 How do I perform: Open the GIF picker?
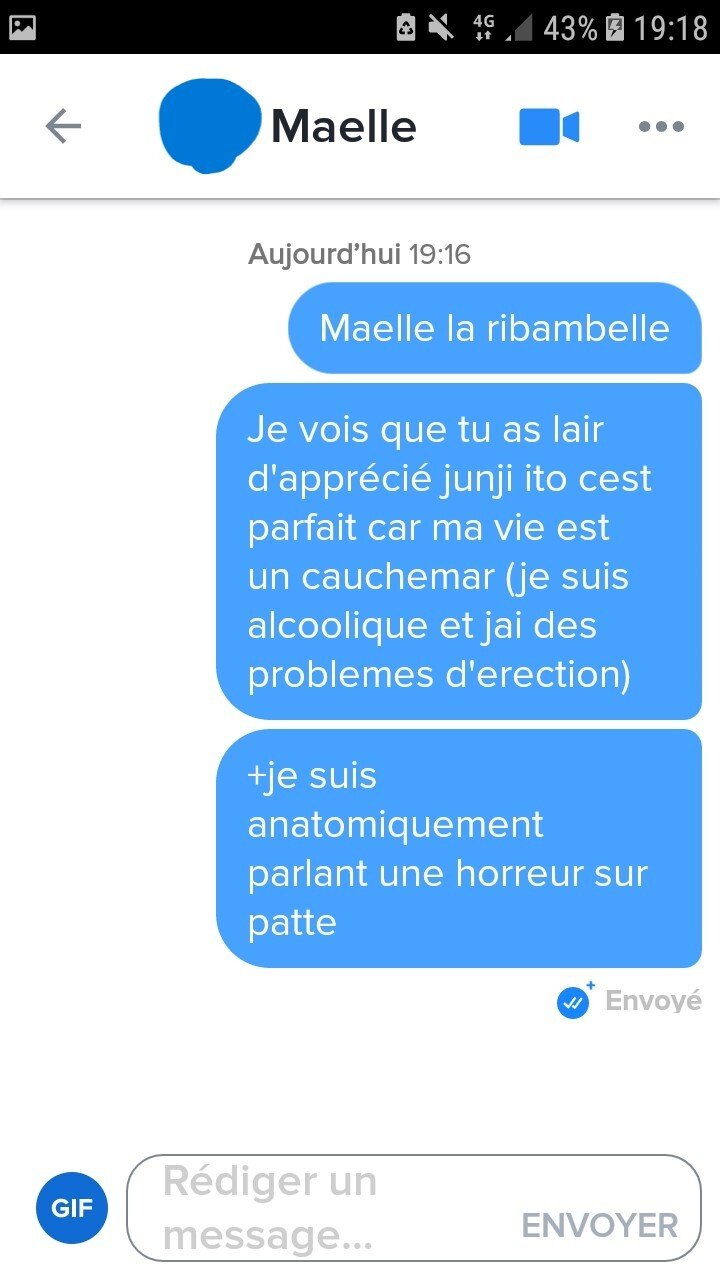72,1208
